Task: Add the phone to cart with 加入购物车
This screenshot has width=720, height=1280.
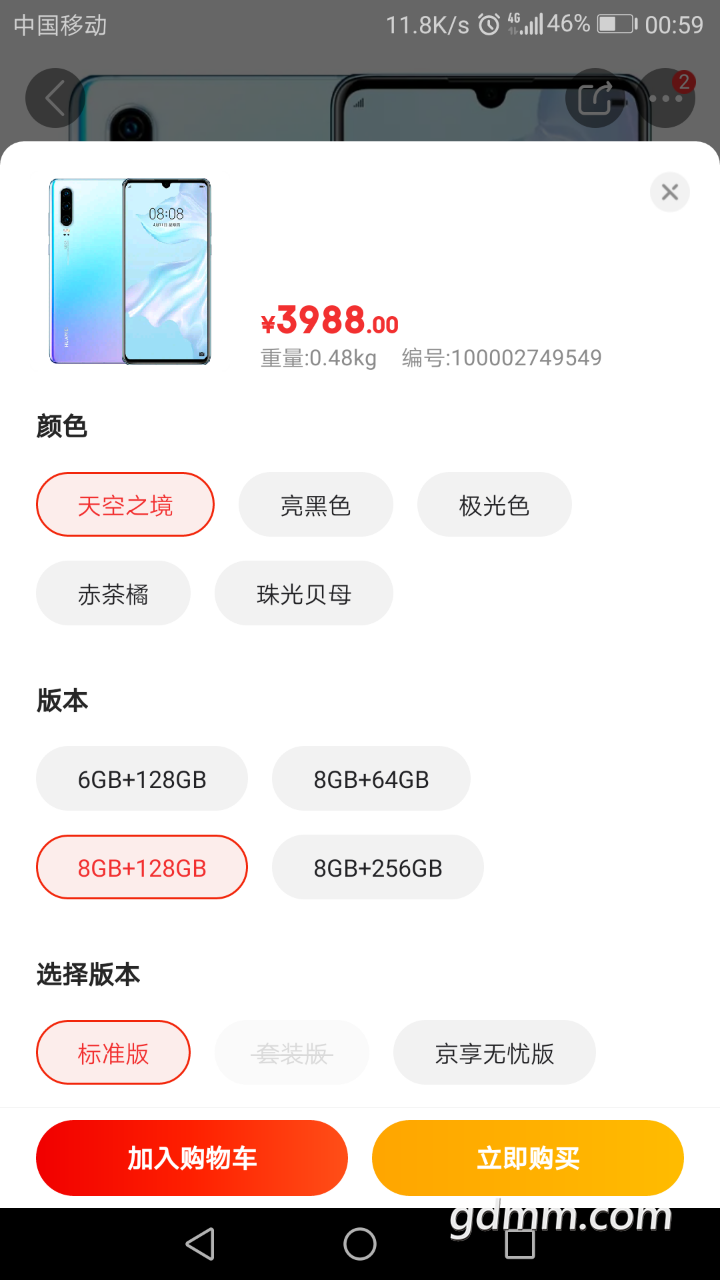Action: coord(192,1158)
